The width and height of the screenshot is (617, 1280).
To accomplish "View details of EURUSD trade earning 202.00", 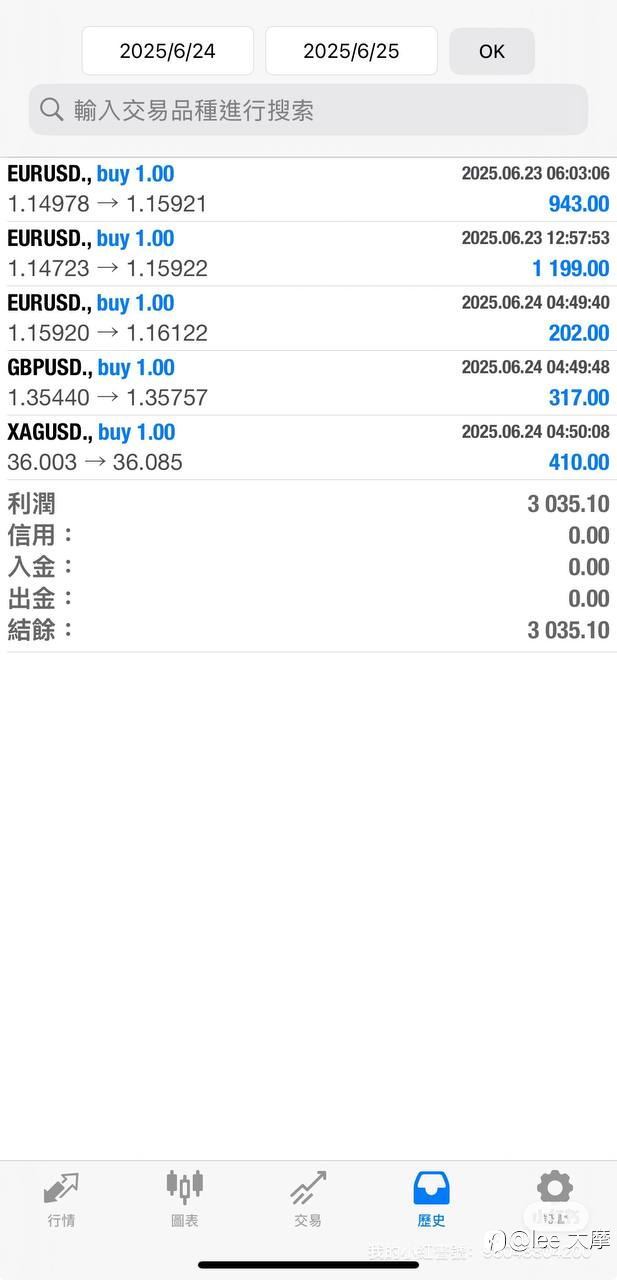I will 308,318.
